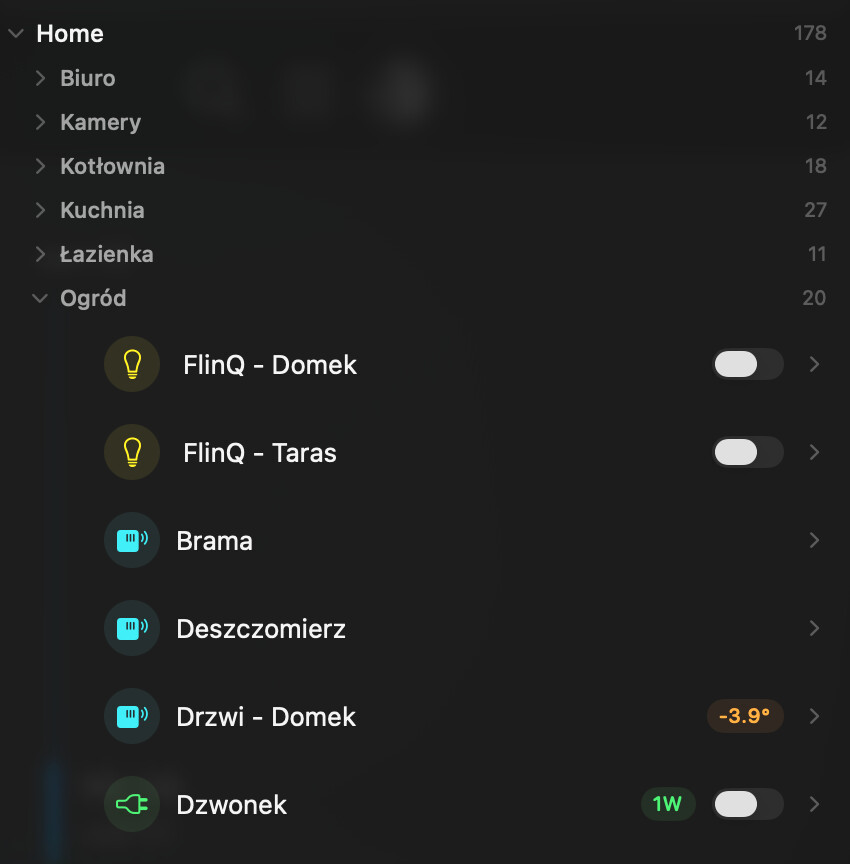Screen dimensions: 850x864
Task: Collapse the Home tree group
Action: [15, 33]
